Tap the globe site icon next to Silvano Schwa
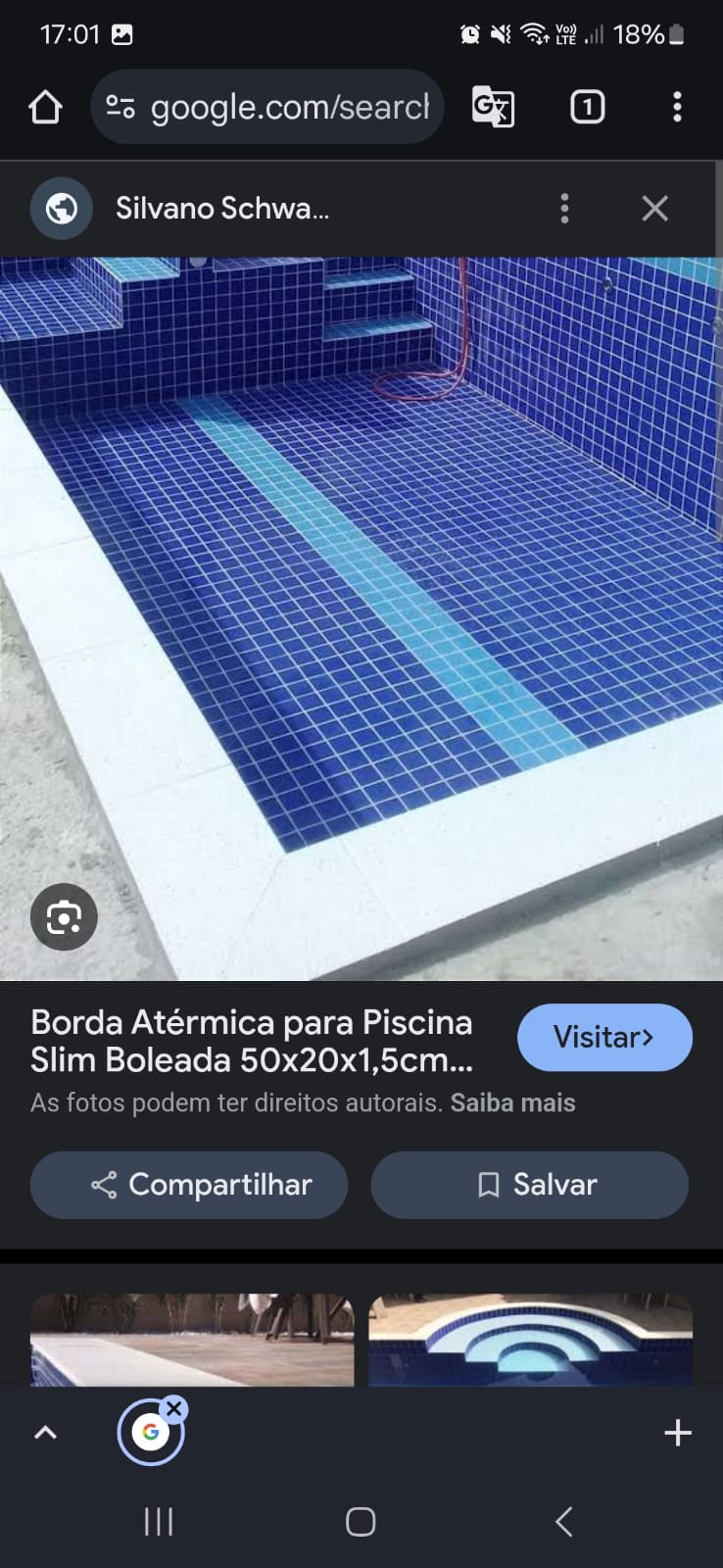 click(x=61, y=208)
